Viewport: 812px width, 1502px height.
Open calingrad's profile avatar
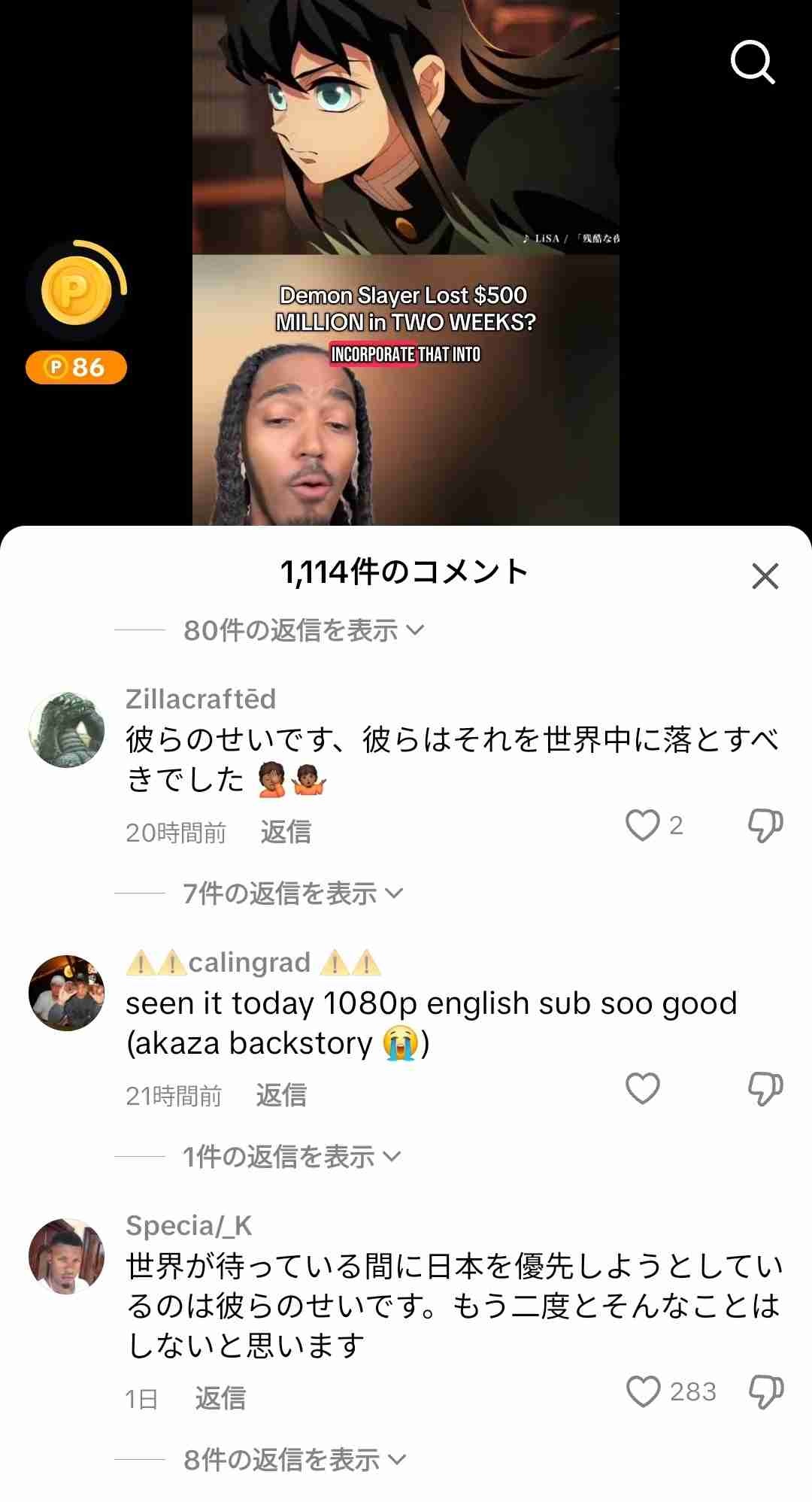(66, 993)
